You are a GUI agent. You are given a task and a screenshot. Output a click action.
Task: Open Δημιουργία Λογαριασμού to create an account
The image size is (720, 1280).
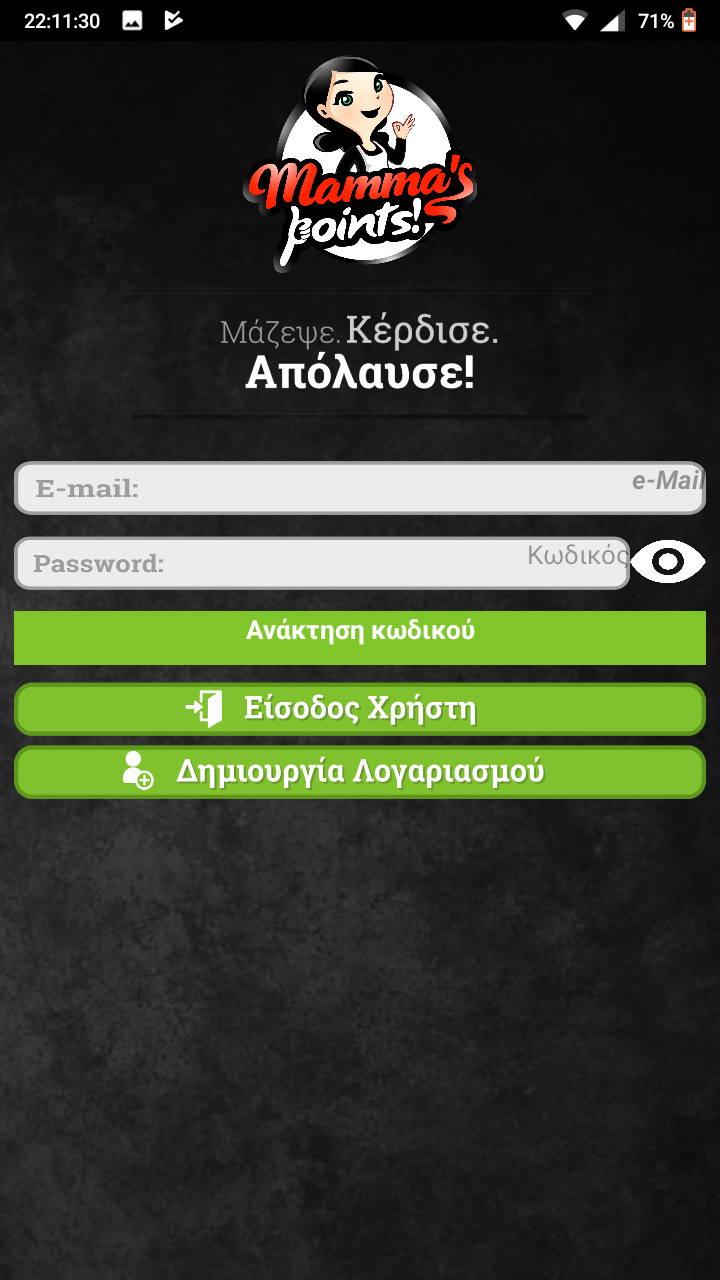click(360, 772)
